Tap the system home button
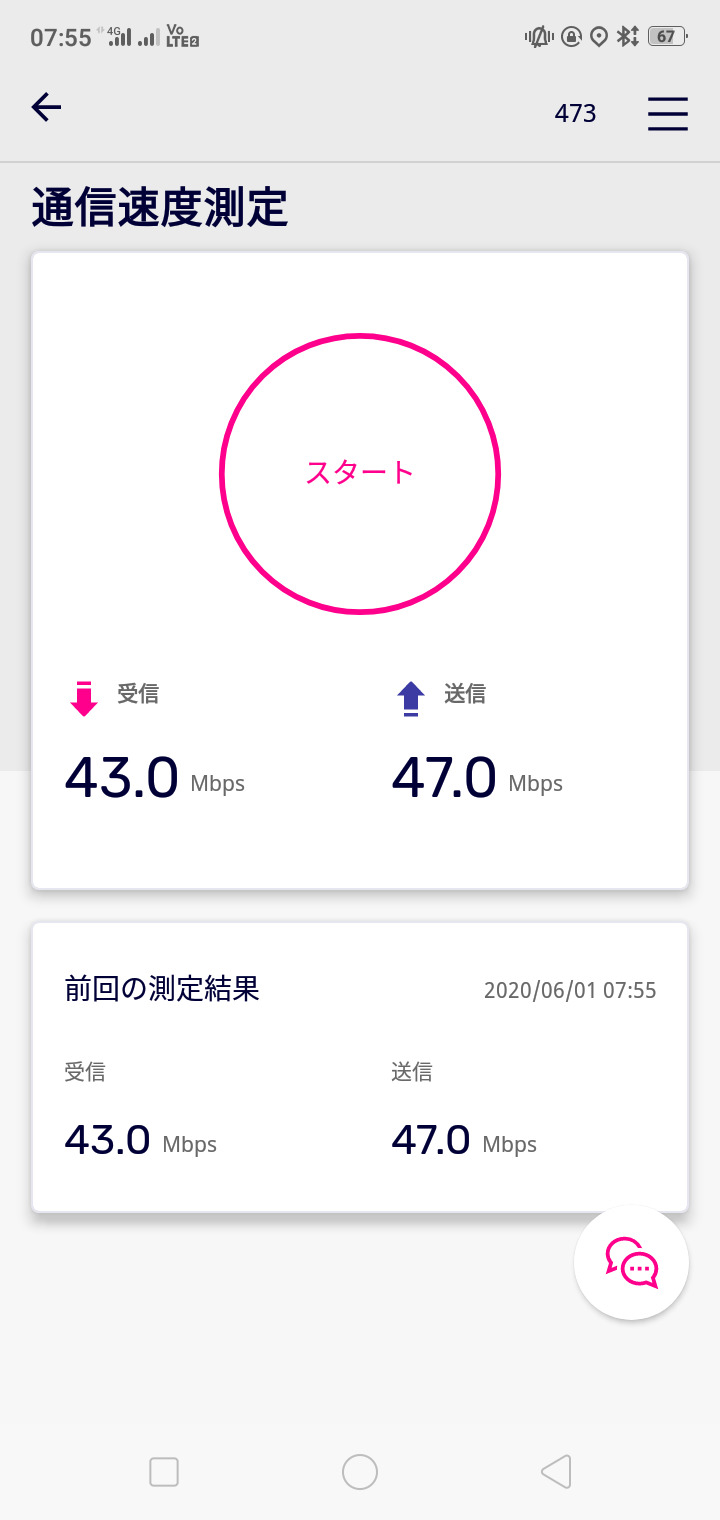The height and width of the screenshot is (1520, 720). (360, 1472)
